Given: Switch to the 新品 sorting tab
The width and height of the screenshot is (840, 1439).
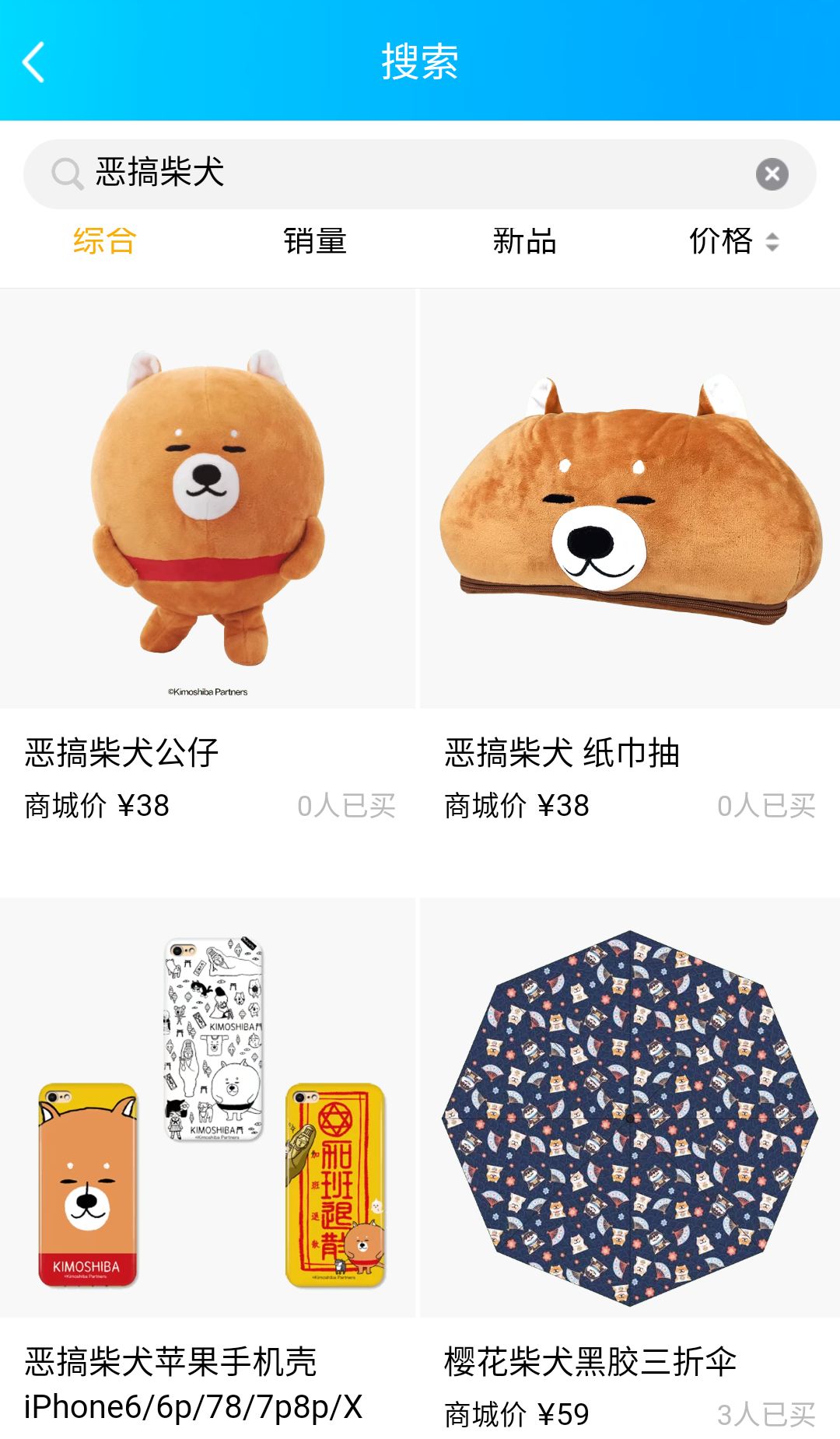Looking at the screenshot, I should [x=525, y=242].
